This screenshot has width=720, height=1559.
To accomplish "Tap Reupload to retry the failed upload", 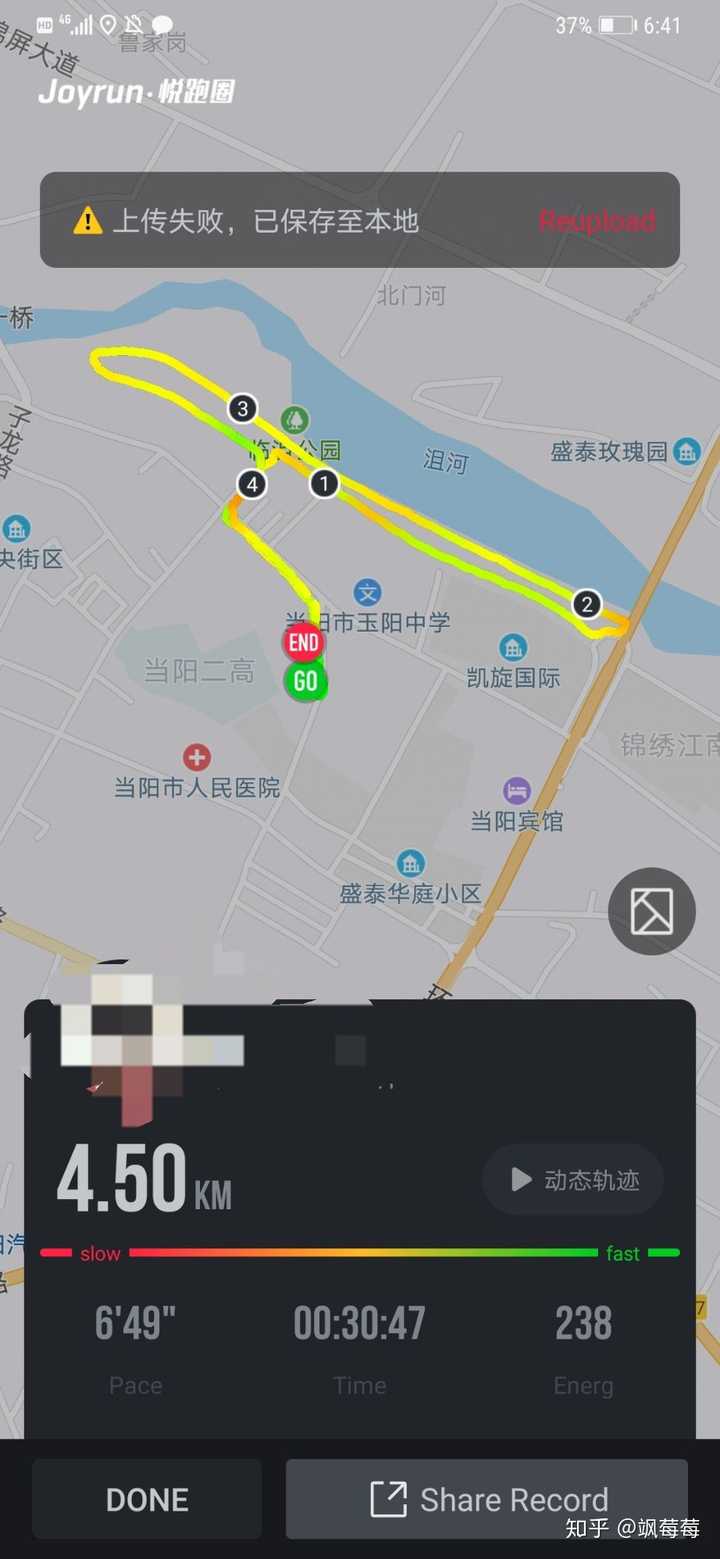I will [x=597, y=221].
